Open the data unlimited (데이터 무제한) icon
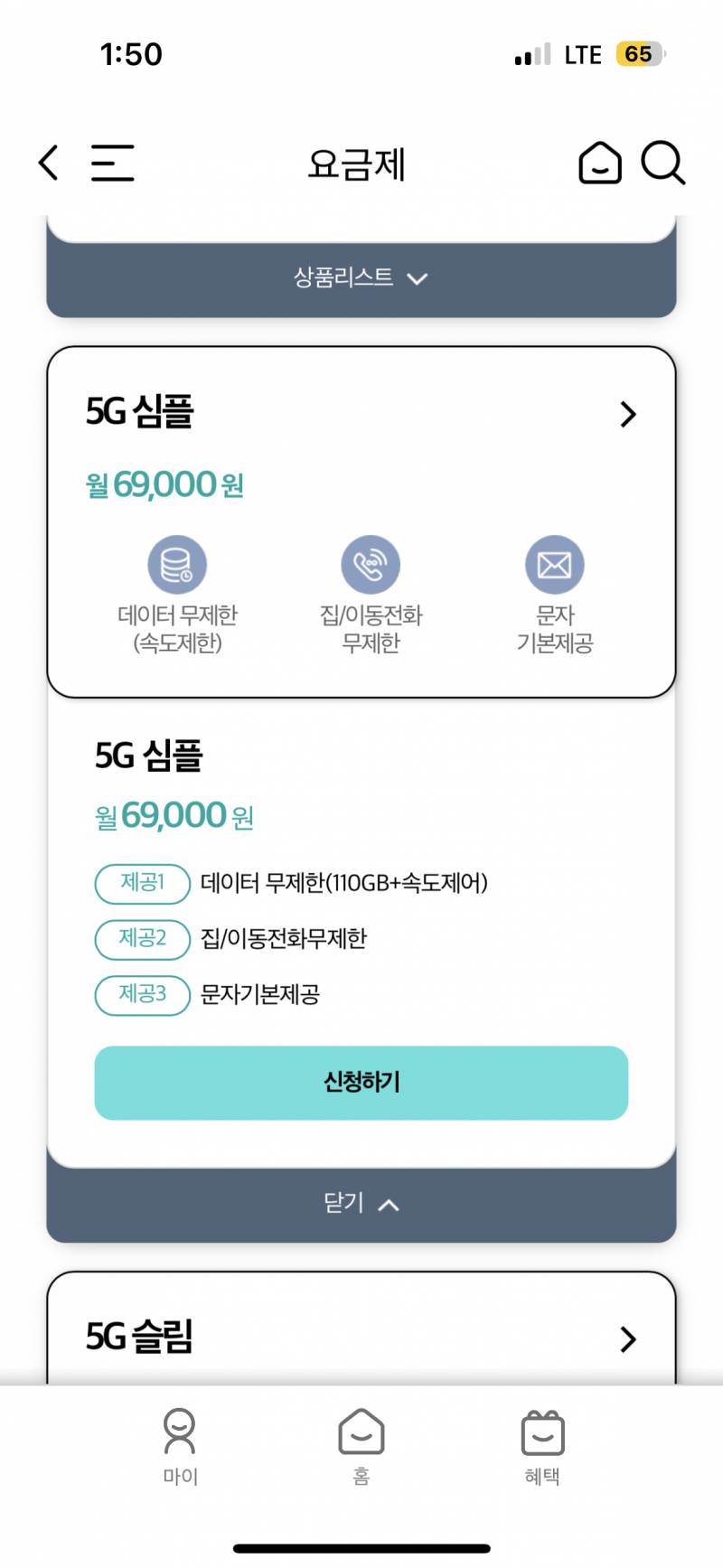Image resolution: width=723 pixels, height=1568 pixels. 177,563
